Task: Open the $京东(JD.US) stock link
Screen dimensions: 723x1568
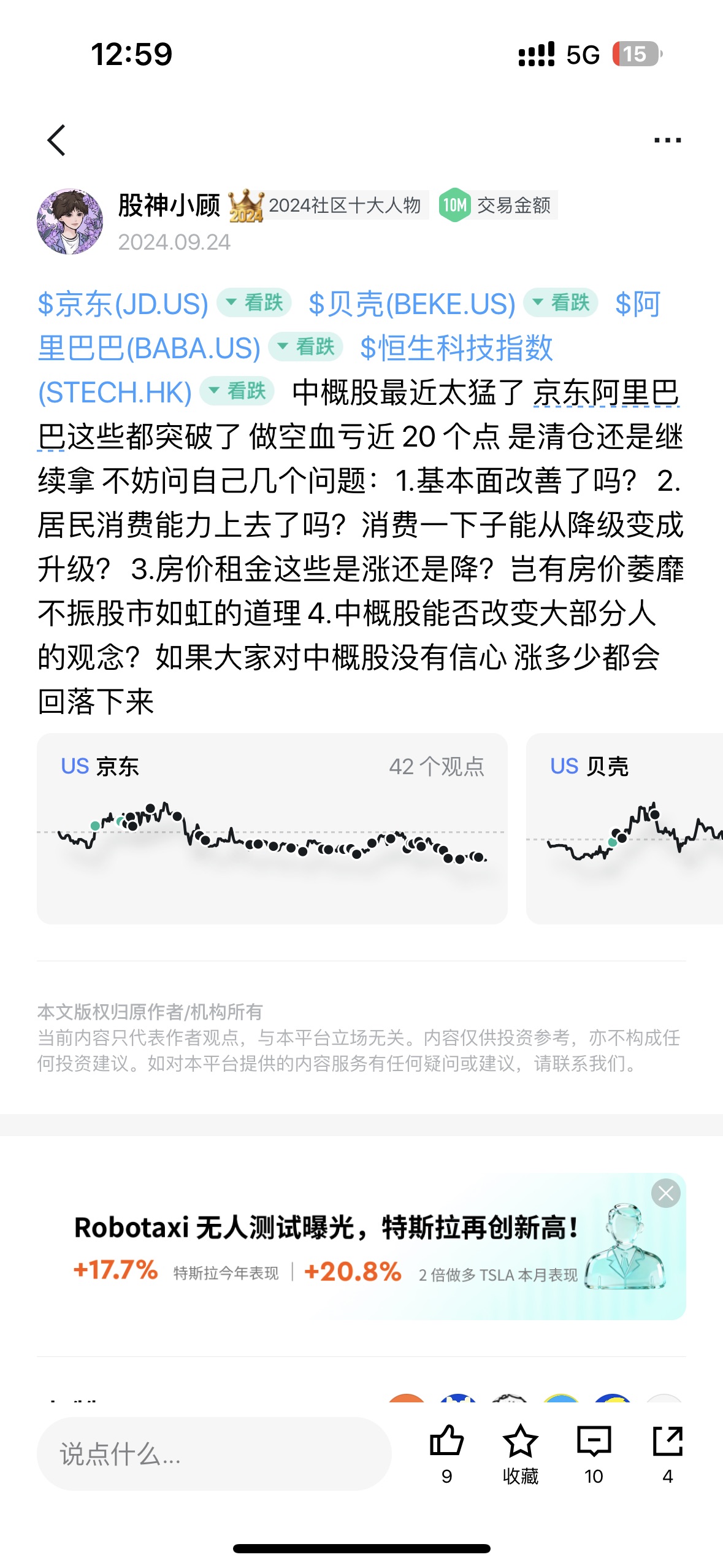Action: [x=123, y=304]
